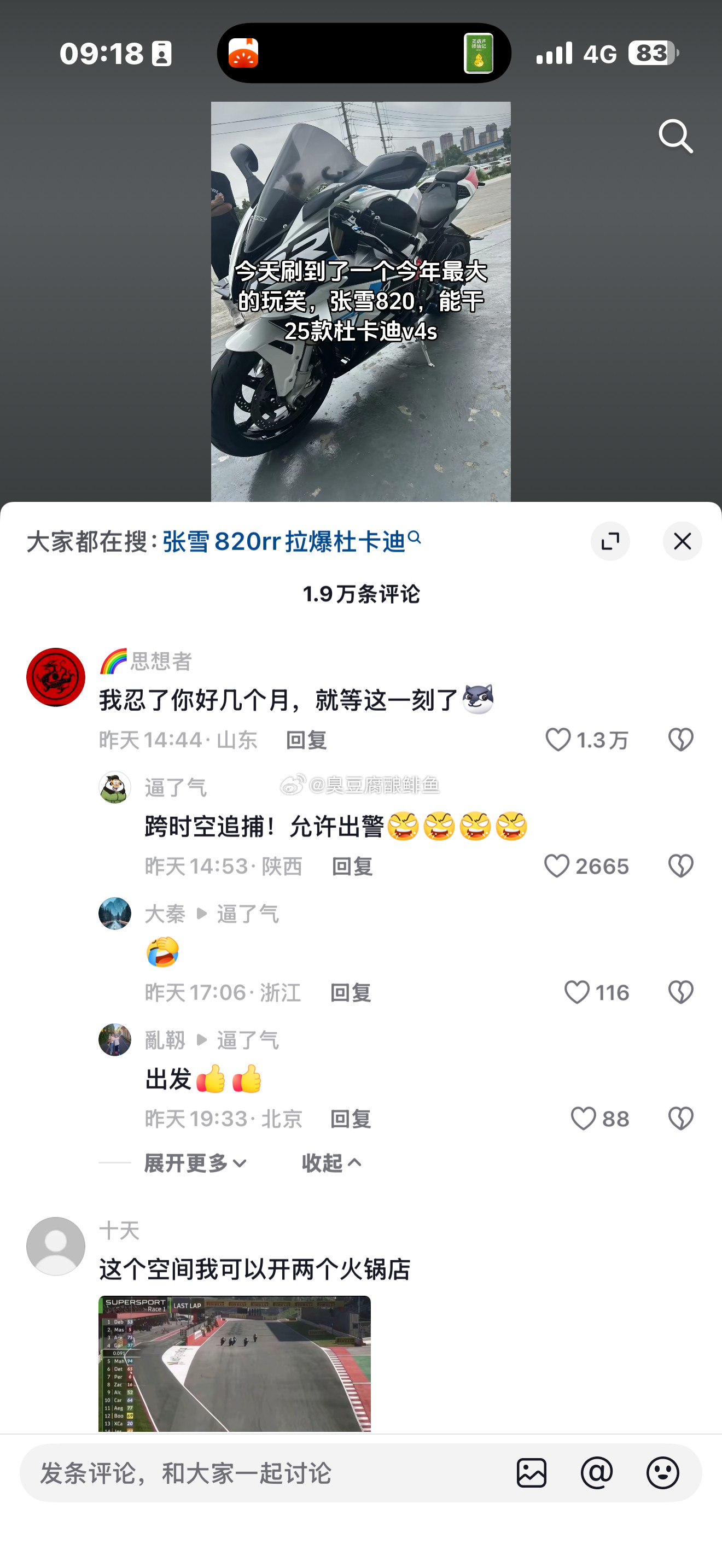The height and width of the screenshot is (1568, 722).
Task: Open the image picker in the comment bar
Action: [x=532, y=1473]
